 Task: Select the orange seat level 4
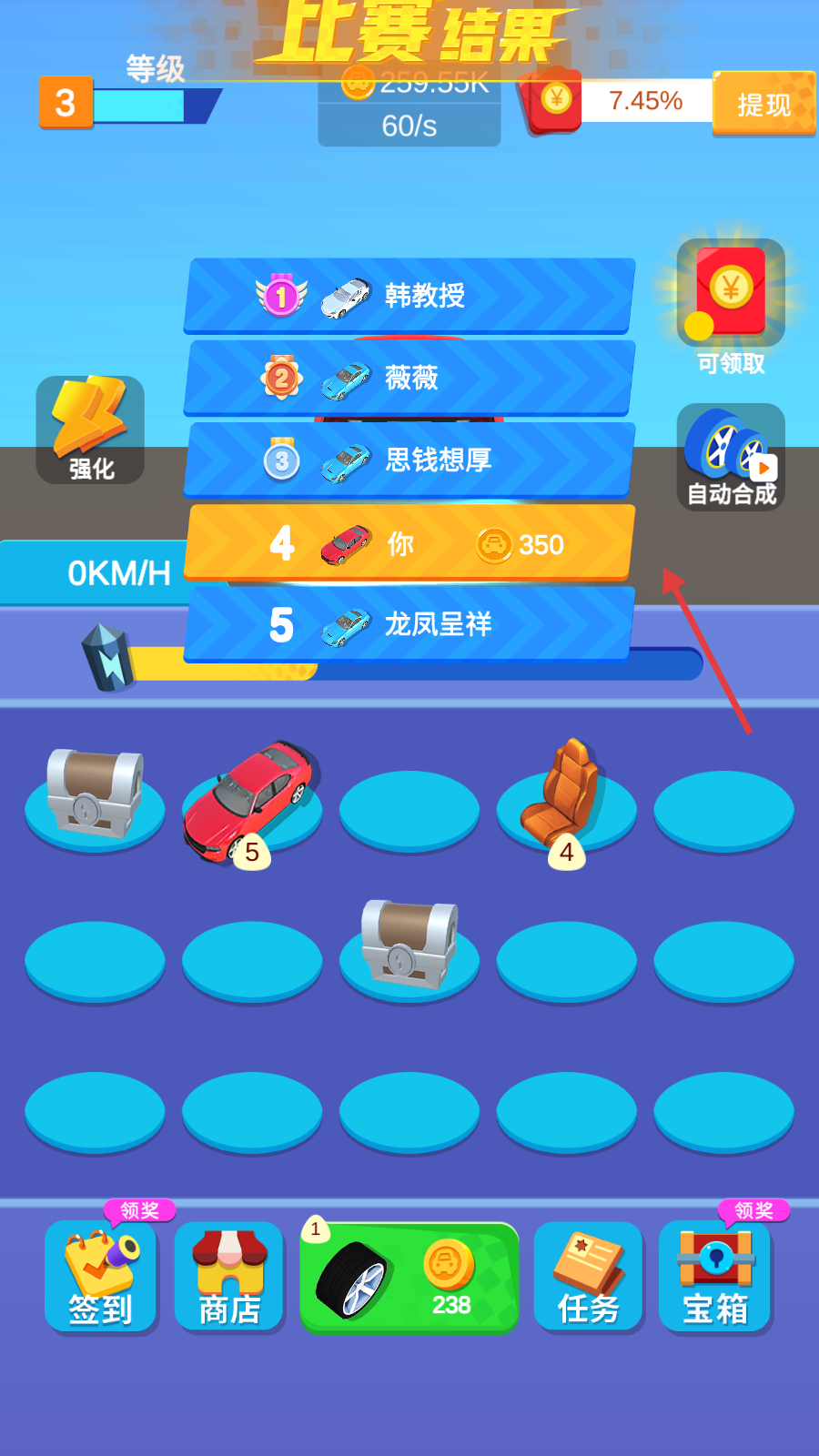pyautogui.click(x=564, y=794)
